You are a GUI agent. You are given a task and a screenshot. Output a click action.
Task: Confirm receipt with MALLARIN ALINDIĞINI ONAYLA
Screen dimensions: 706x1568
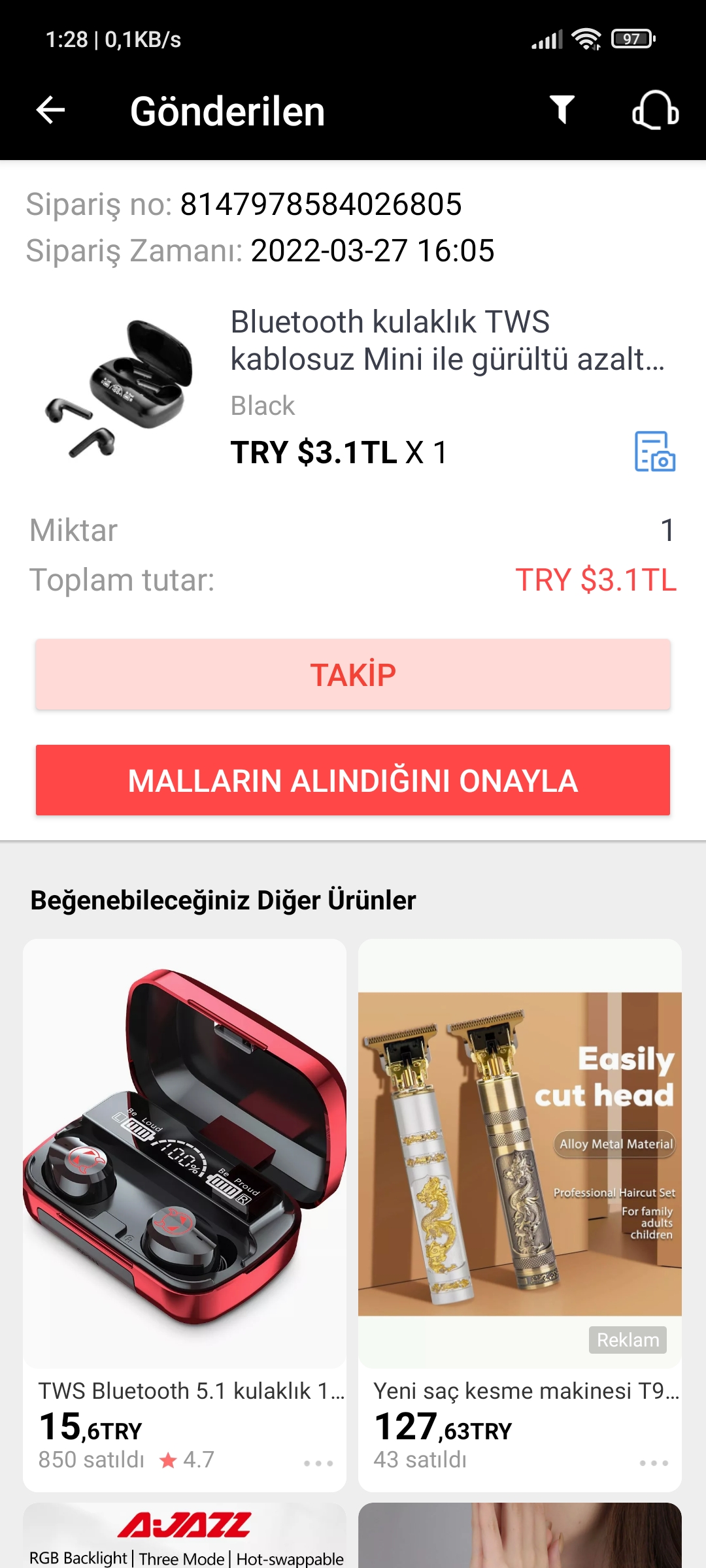click(x=353, y=780)
